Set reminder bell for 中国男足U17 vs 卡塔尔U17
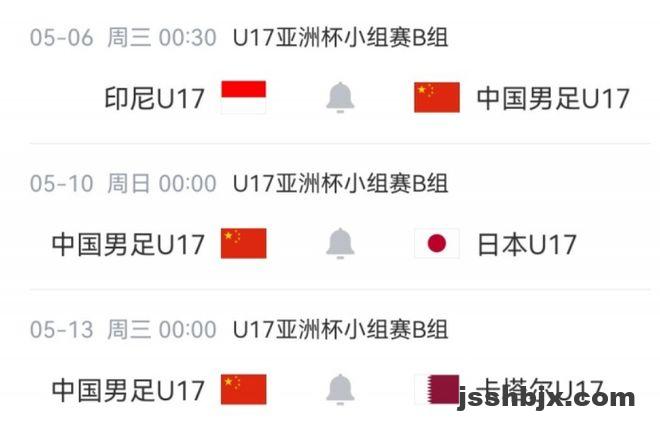 pyautogui.click(x=340, y=389)
